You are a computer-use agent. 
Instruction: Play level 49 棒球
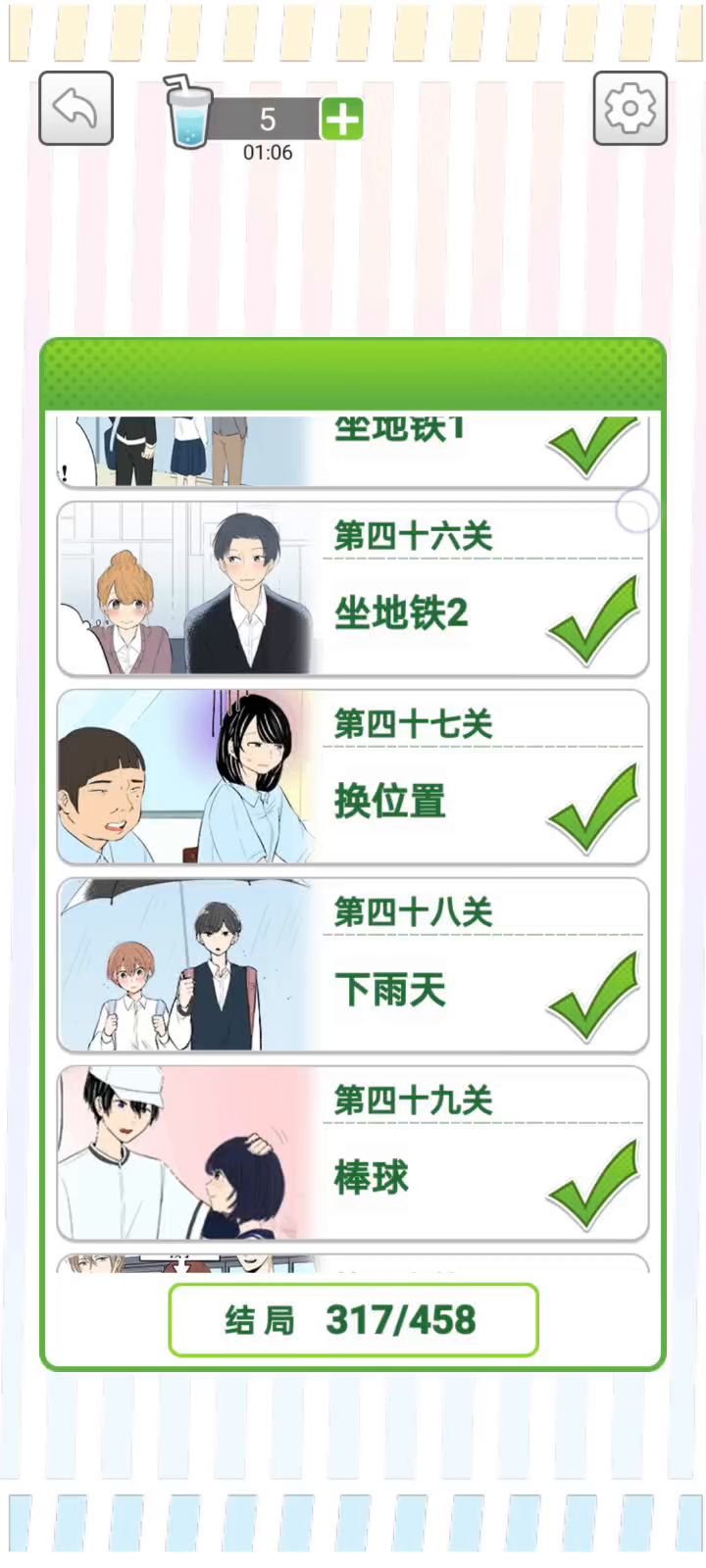pyautogui.click(x=353, y=1153)
